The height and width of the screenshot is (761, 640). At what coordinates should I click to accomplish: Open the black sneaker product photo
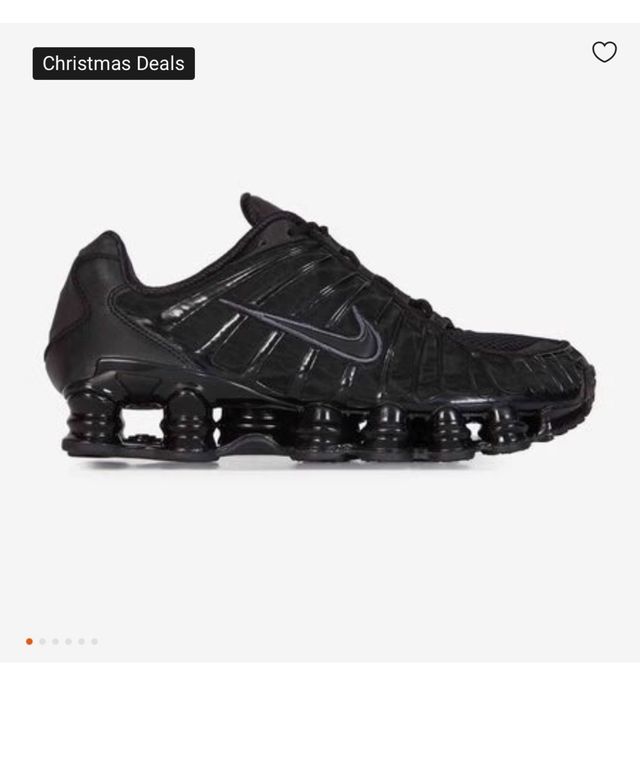click(320, 330)
